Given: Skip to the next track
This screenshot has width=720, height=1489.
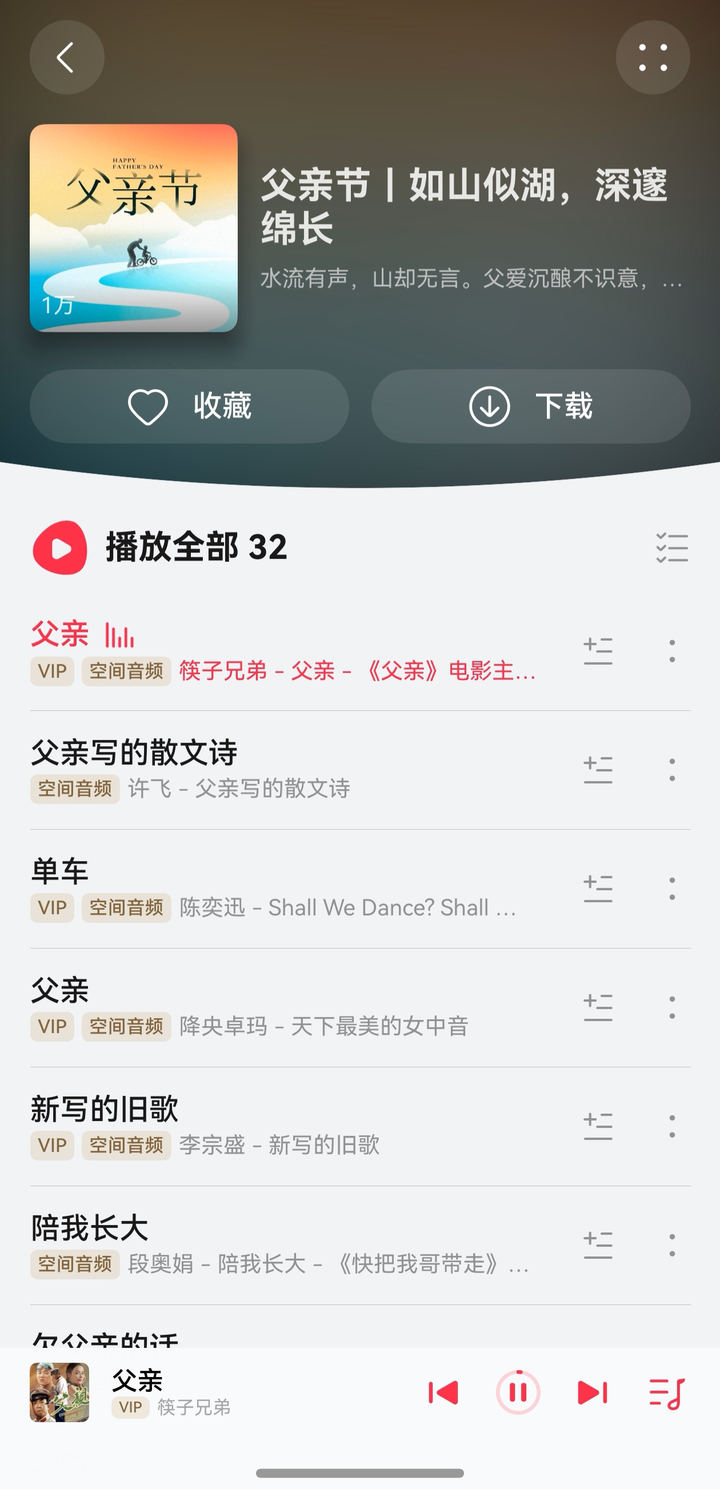Looking at the screenshot, I should [592, 1392].
